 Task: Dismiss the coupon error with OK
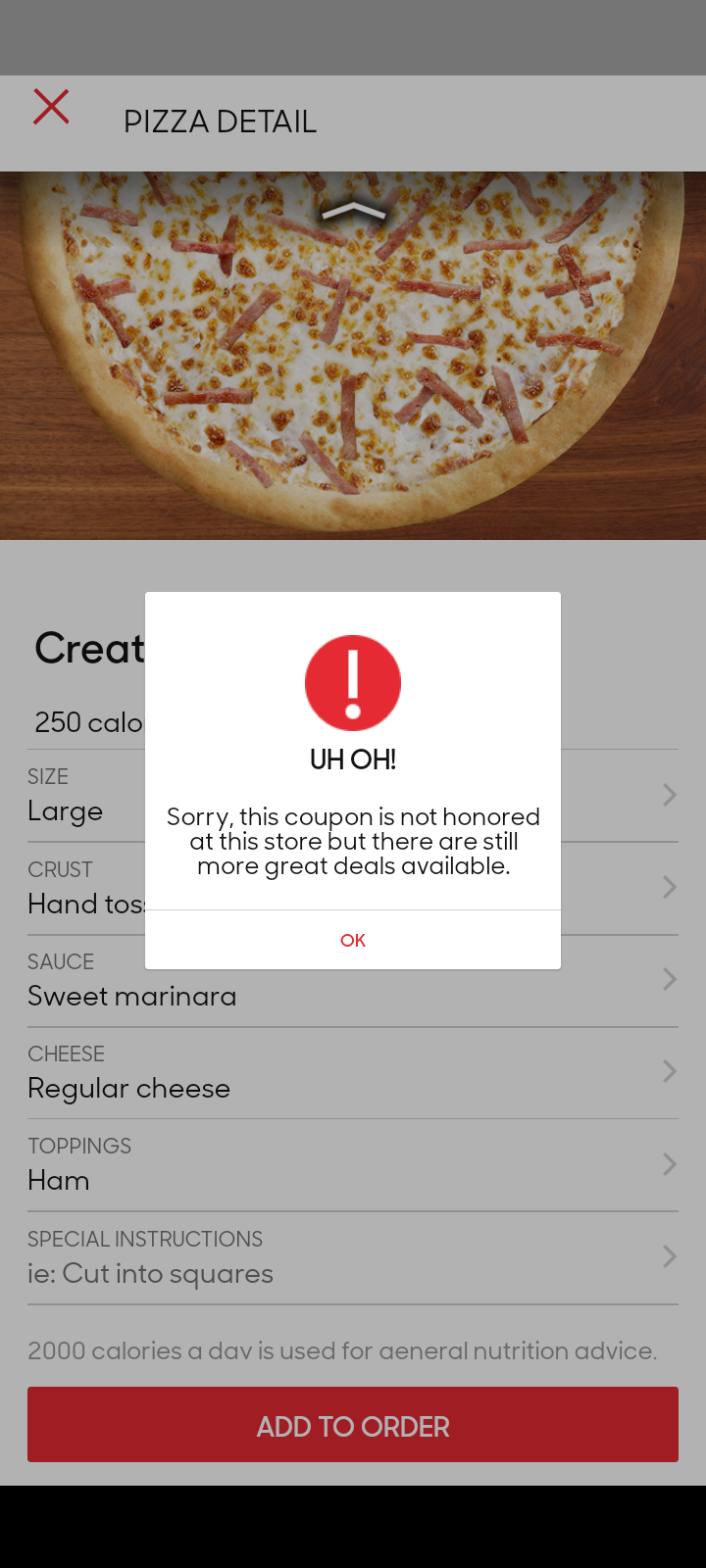(353, 940)
